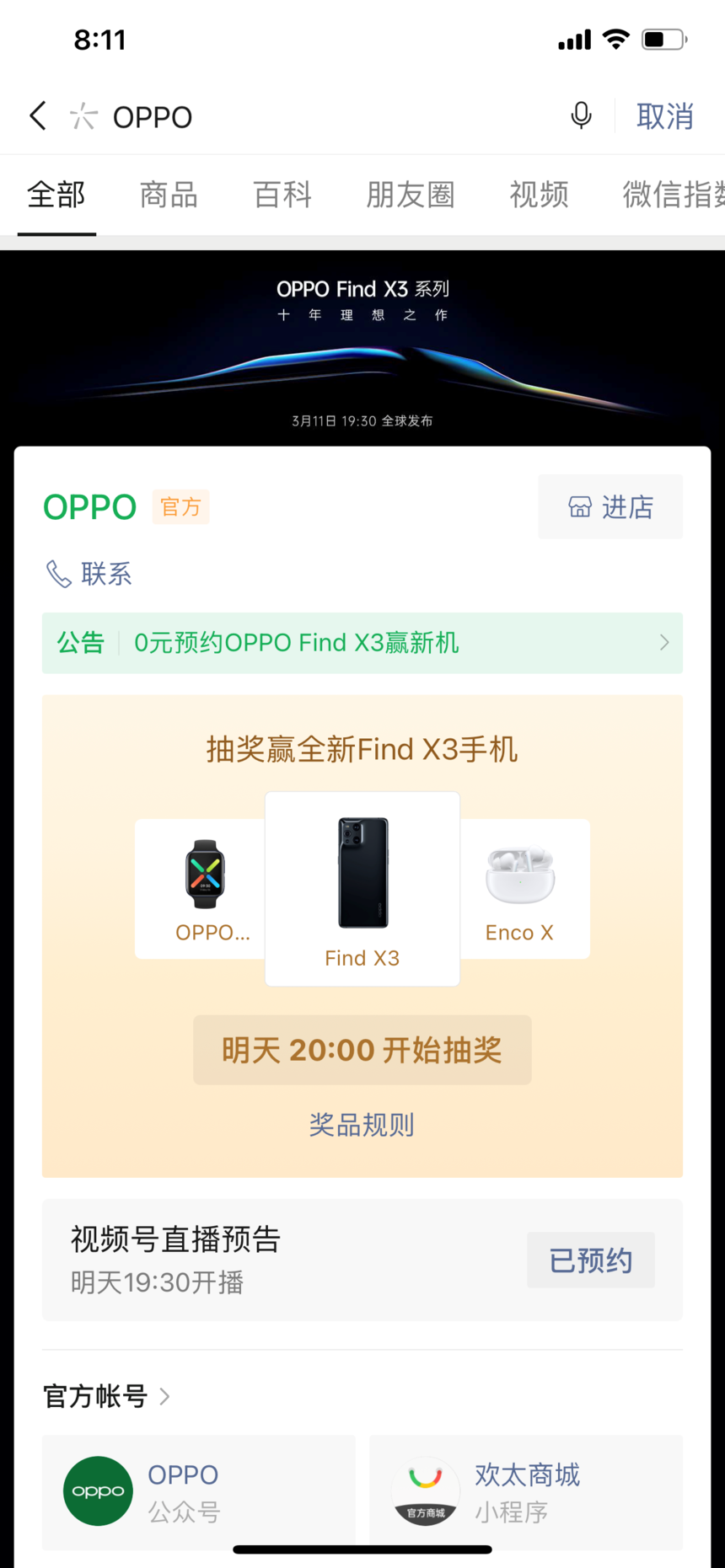Go back using the top-left arrow
This screenshot has height=1568, width=725.
[38, 116]
